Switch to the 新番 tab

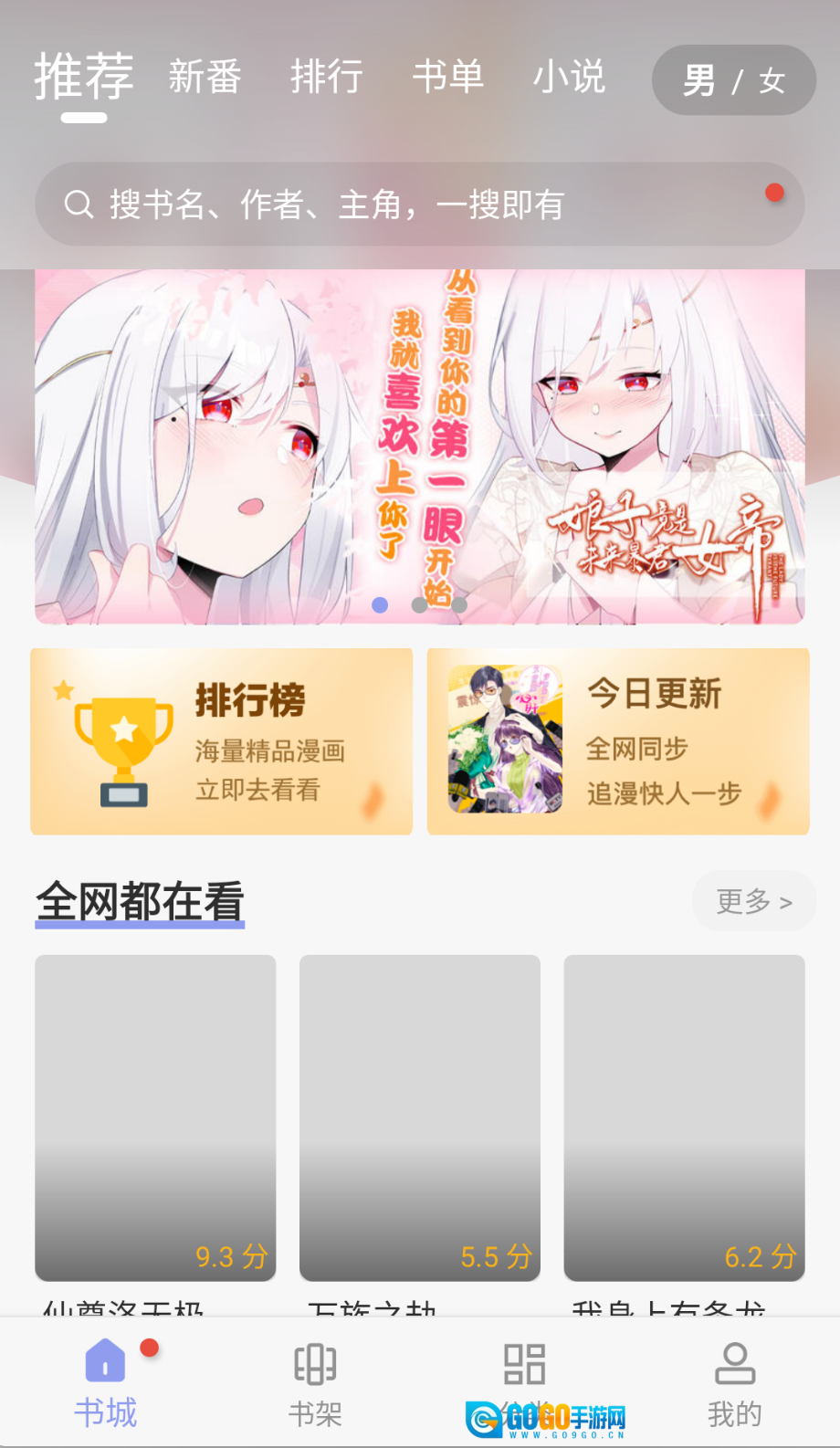click(x=205, y=77)
